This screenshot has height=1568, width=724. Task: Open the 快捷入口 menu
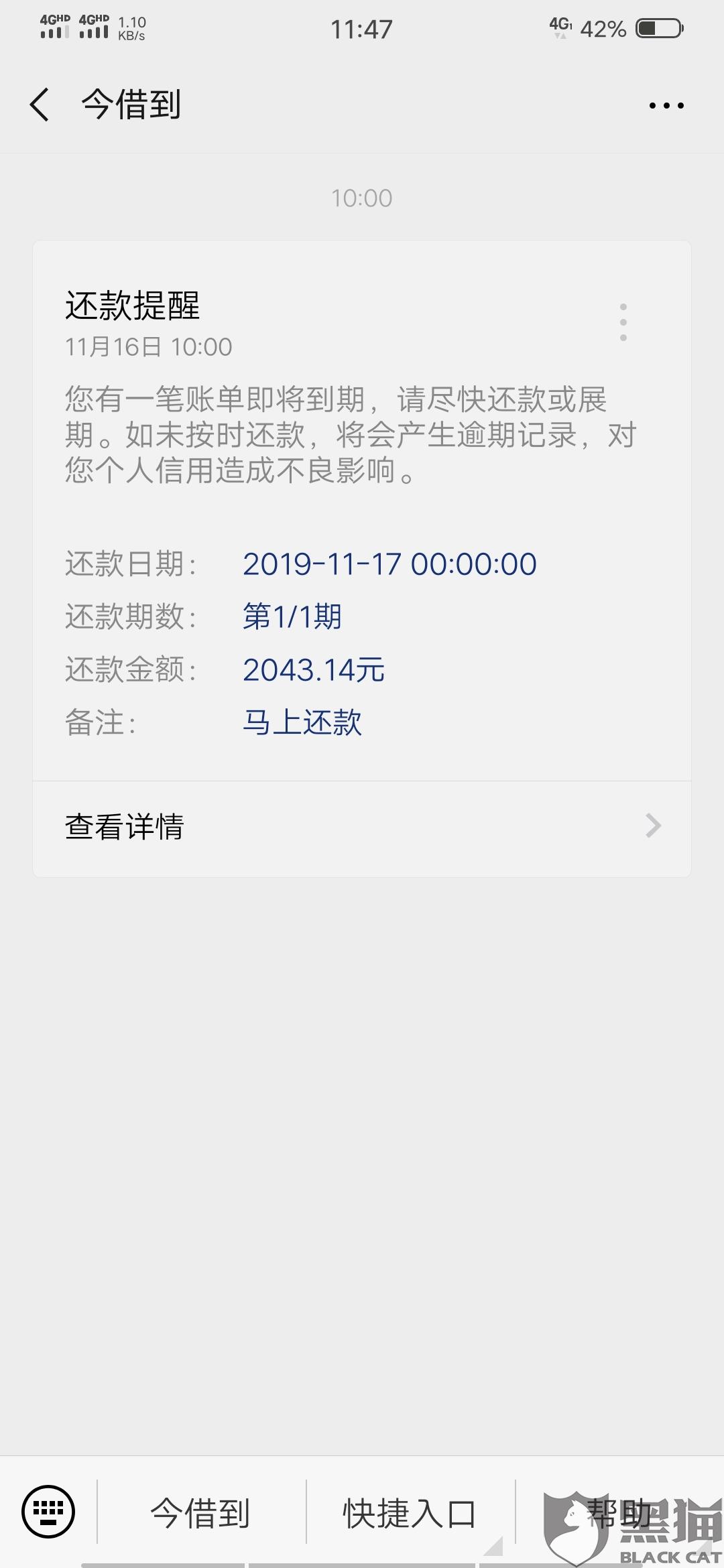(x=410, y=1513)
